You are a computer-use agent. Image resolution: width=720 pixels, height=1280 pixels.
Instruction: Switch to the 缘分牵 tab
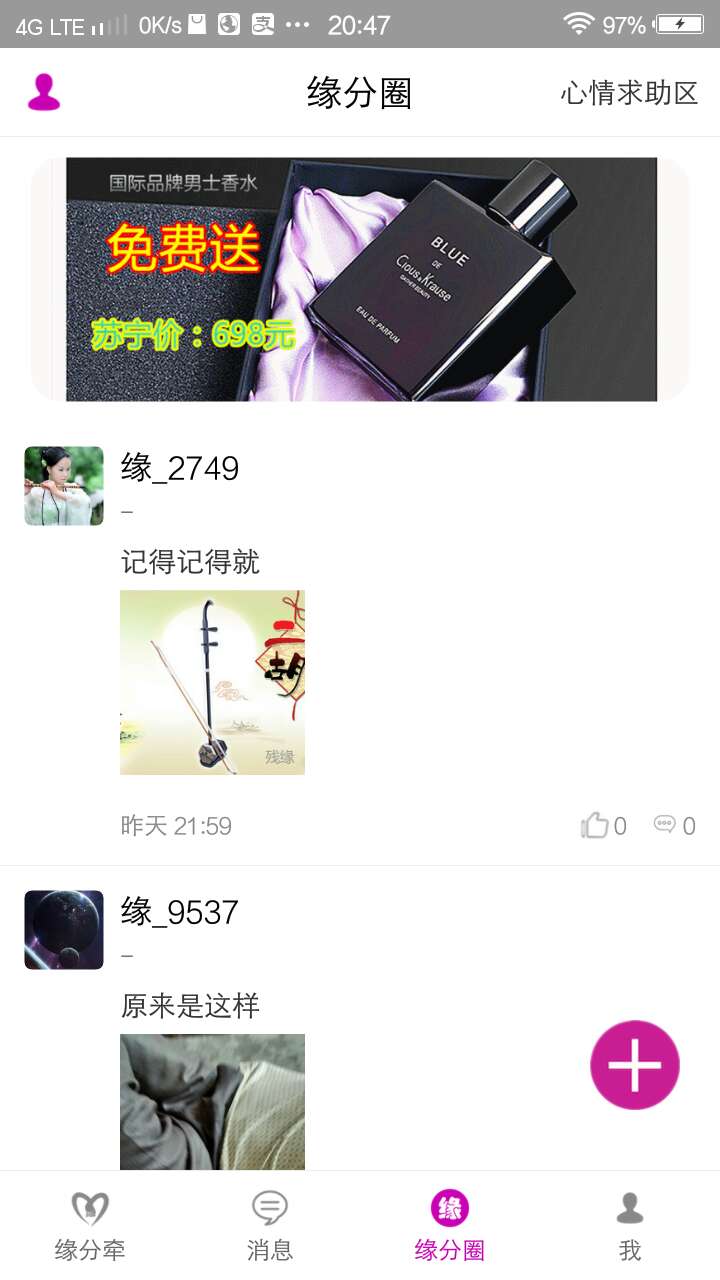[x=90, y=1226]
